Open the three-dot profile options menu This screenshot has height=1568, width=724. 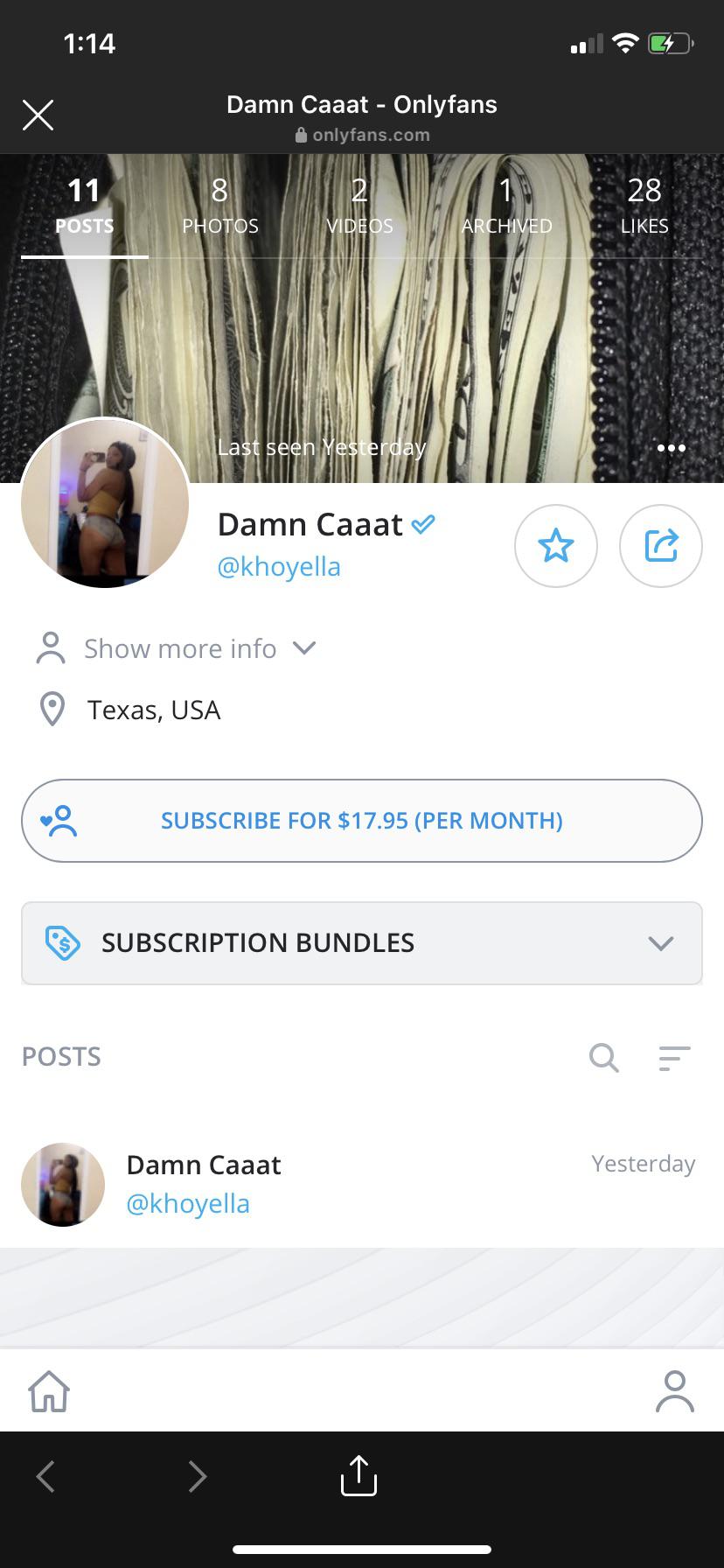click(x=671, y=448)
